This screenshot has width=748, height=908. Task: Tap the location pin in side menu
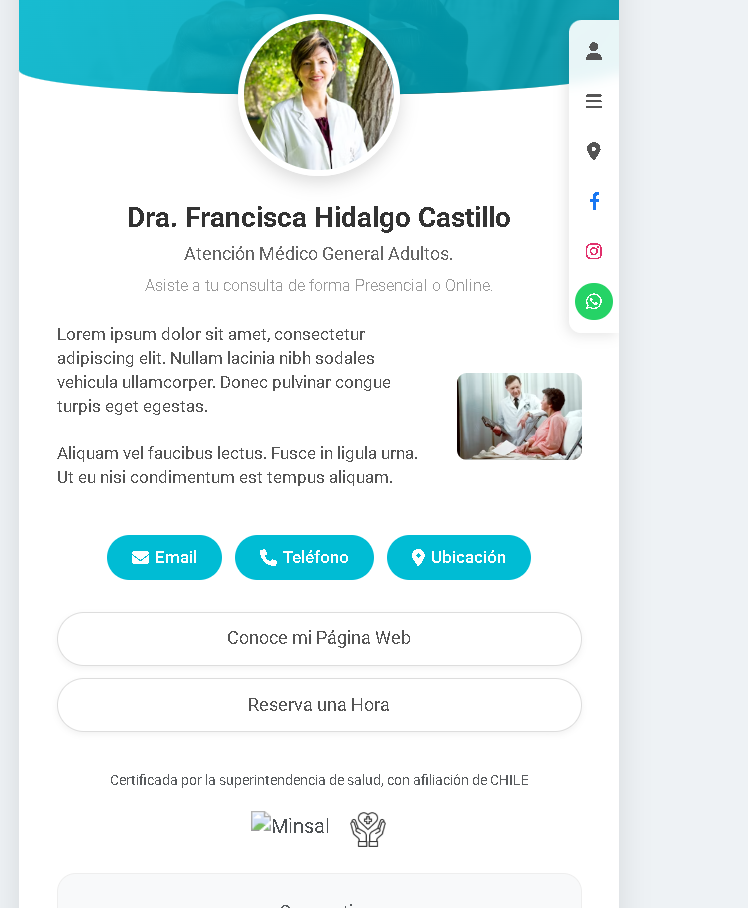click(594, 151)
